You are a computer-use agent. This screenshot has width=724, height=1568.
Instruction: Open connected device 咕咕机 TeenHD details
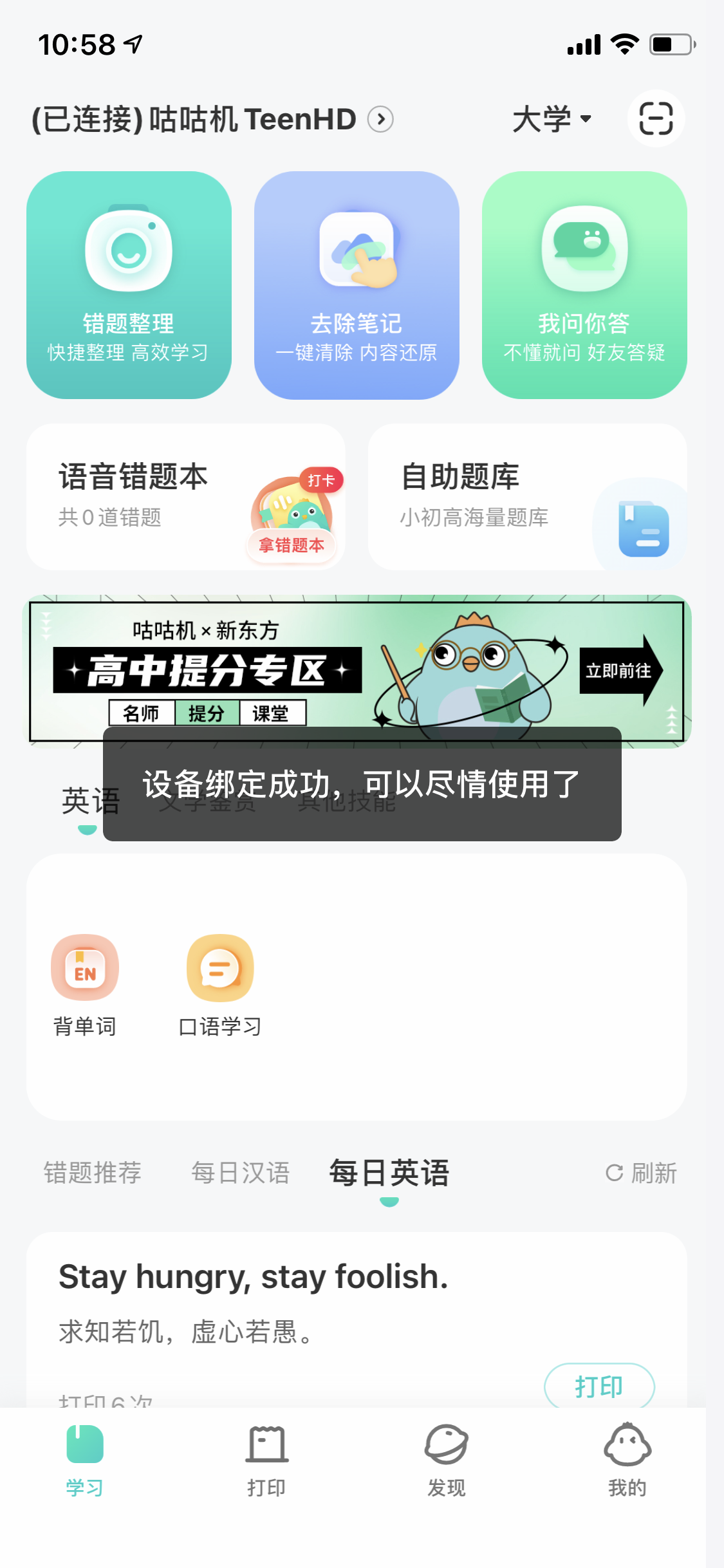[x=212, y=120]
